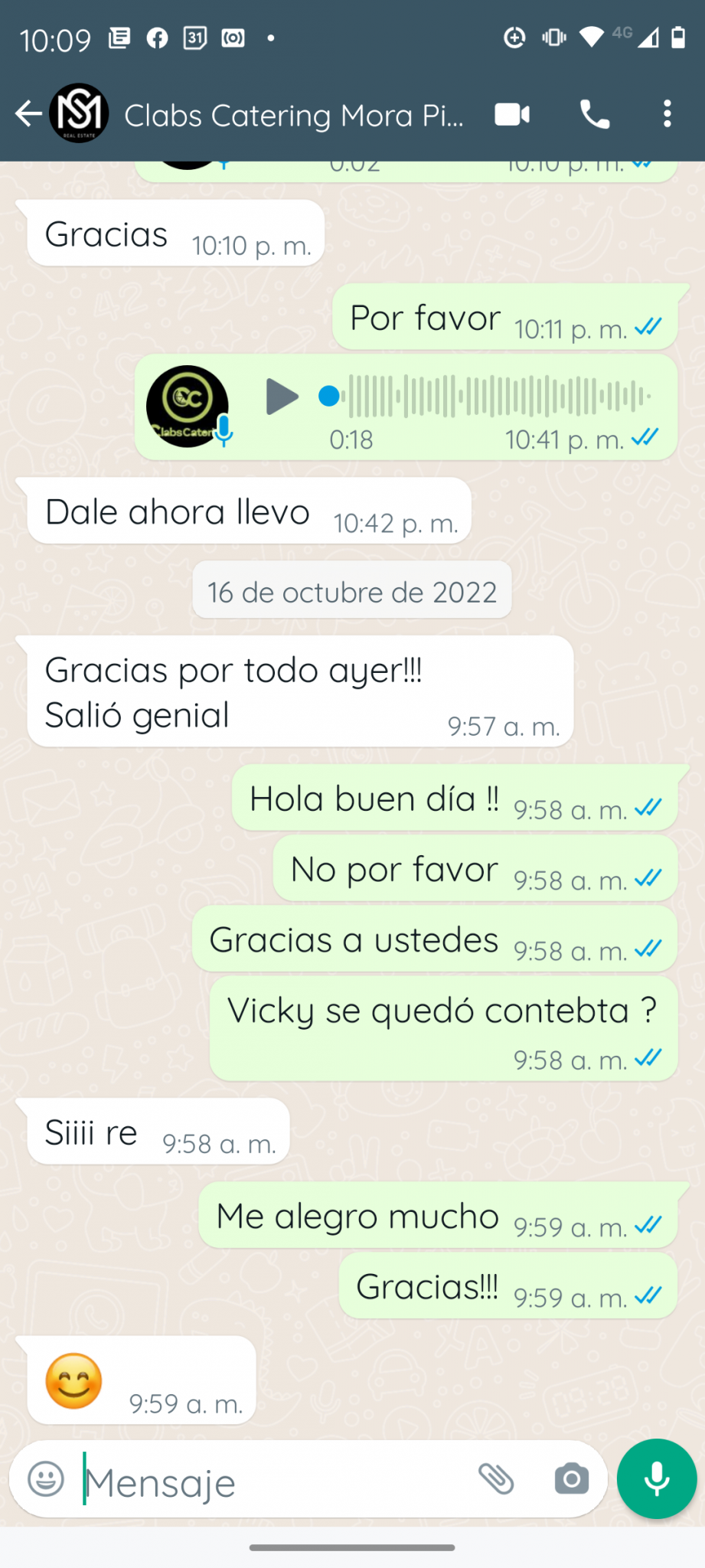Play the 0:18 voice message

(282, 397)
